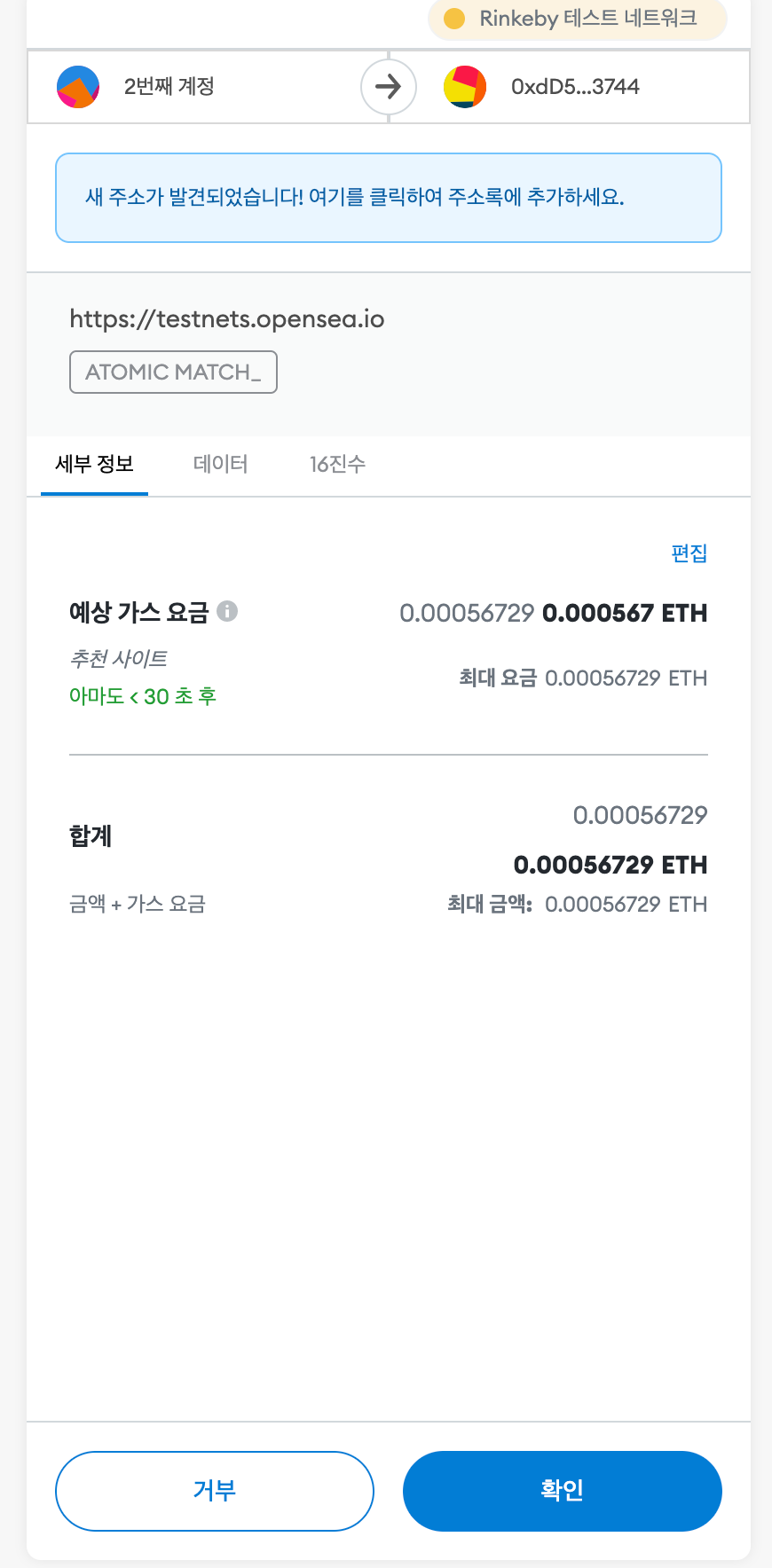This screenshot has height=1568, width=772.
Task: Confirm the transaction with 확인
Action: coord(563,1491)
